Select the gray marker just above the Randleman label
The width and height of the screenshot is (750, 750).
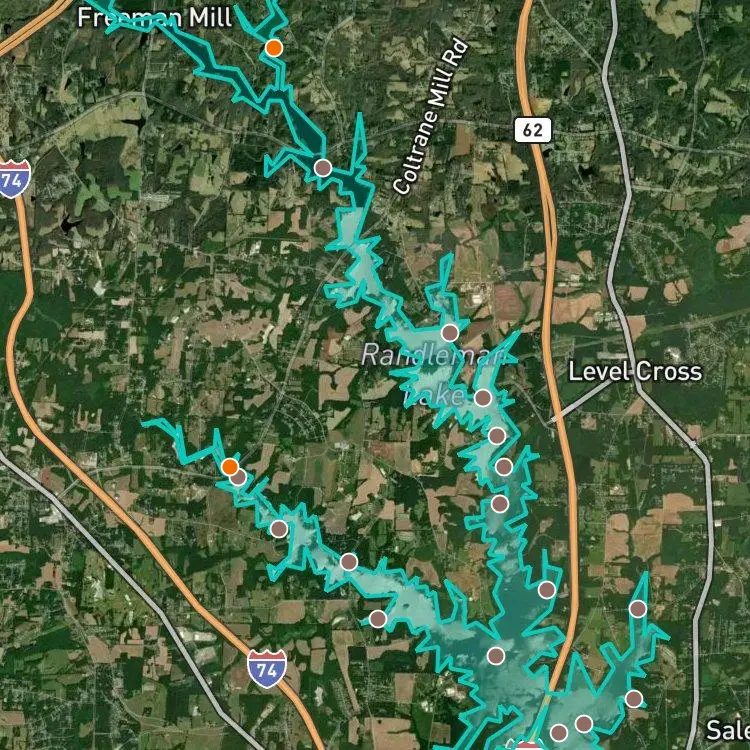450,332
